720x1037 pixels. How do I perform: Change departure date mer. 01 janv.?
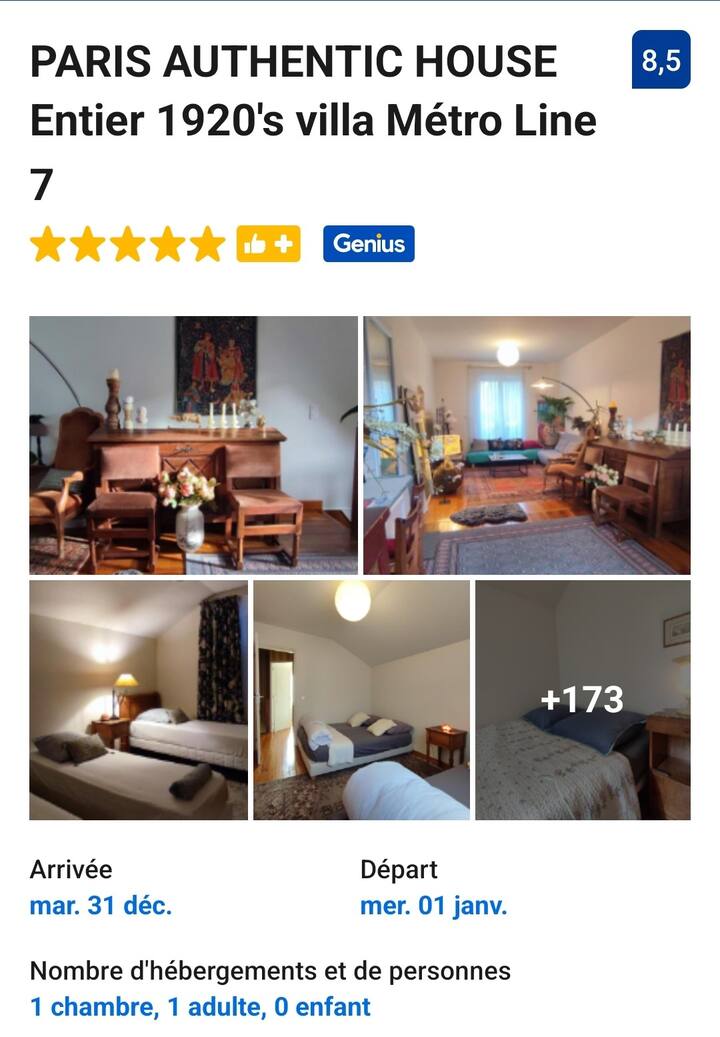[433, 906]
